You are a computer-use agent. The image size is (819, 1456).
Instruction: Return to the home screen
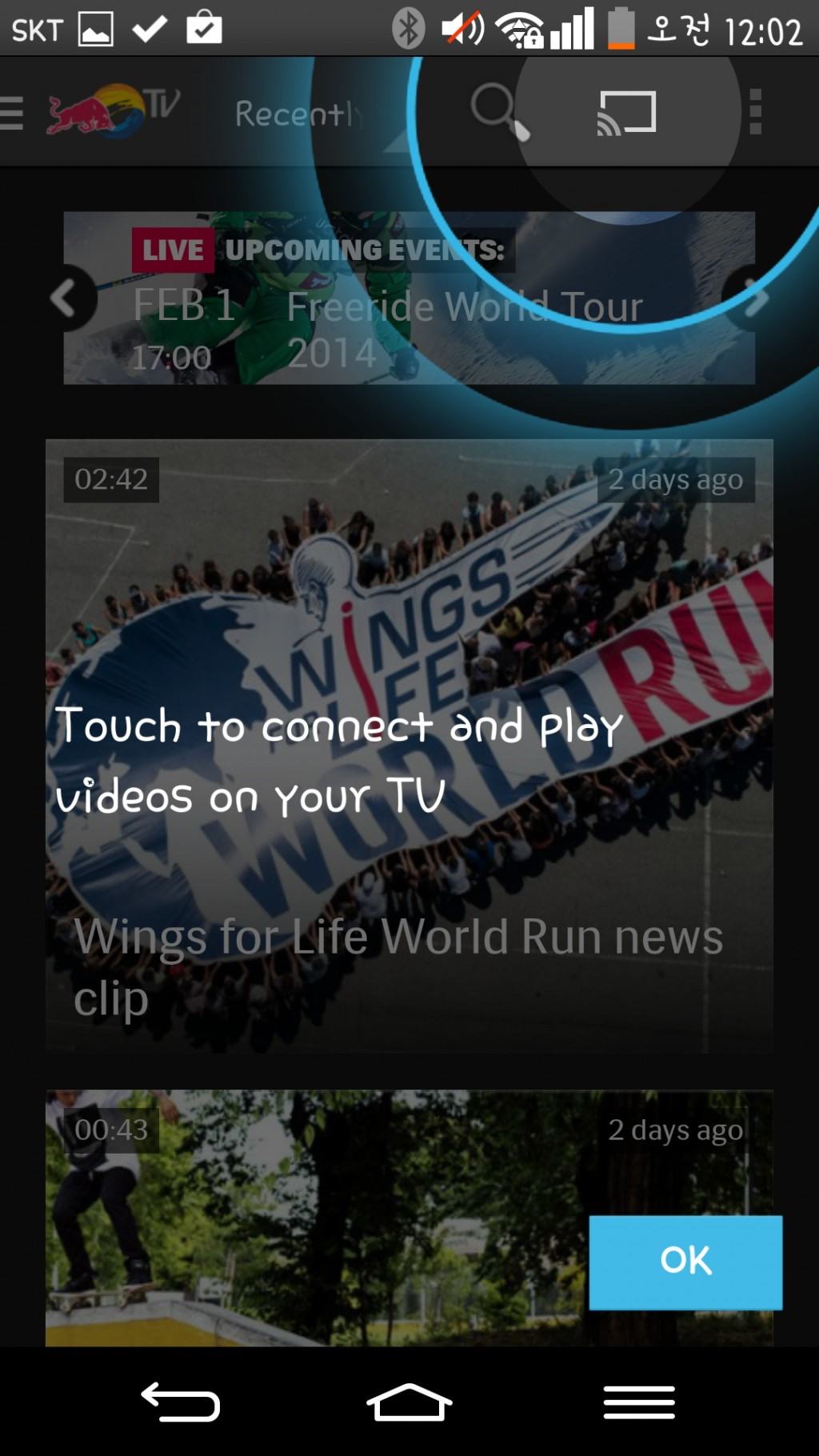pyautogui.click(x=409, y=1402)
